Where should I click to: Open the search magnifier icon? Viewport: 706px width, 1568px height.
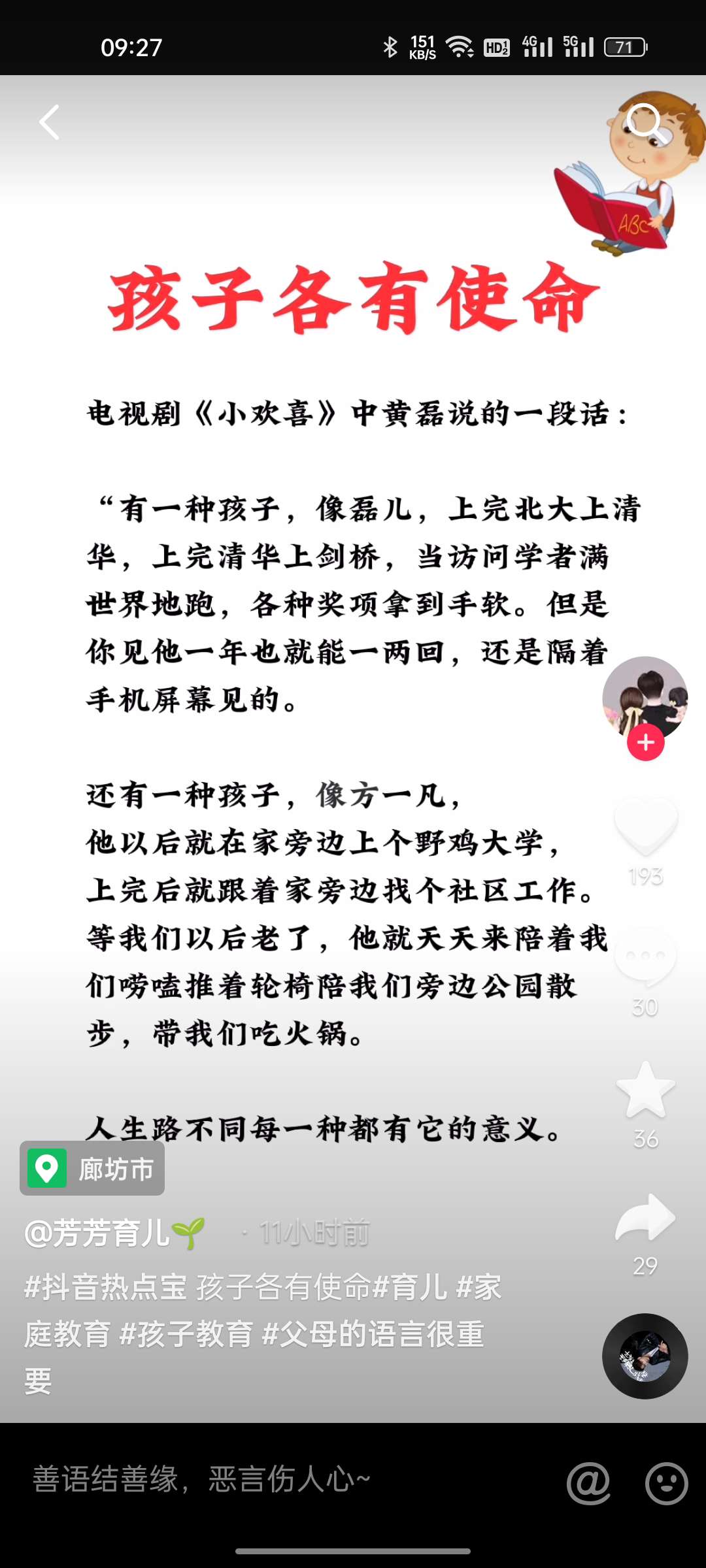[644, 122]
